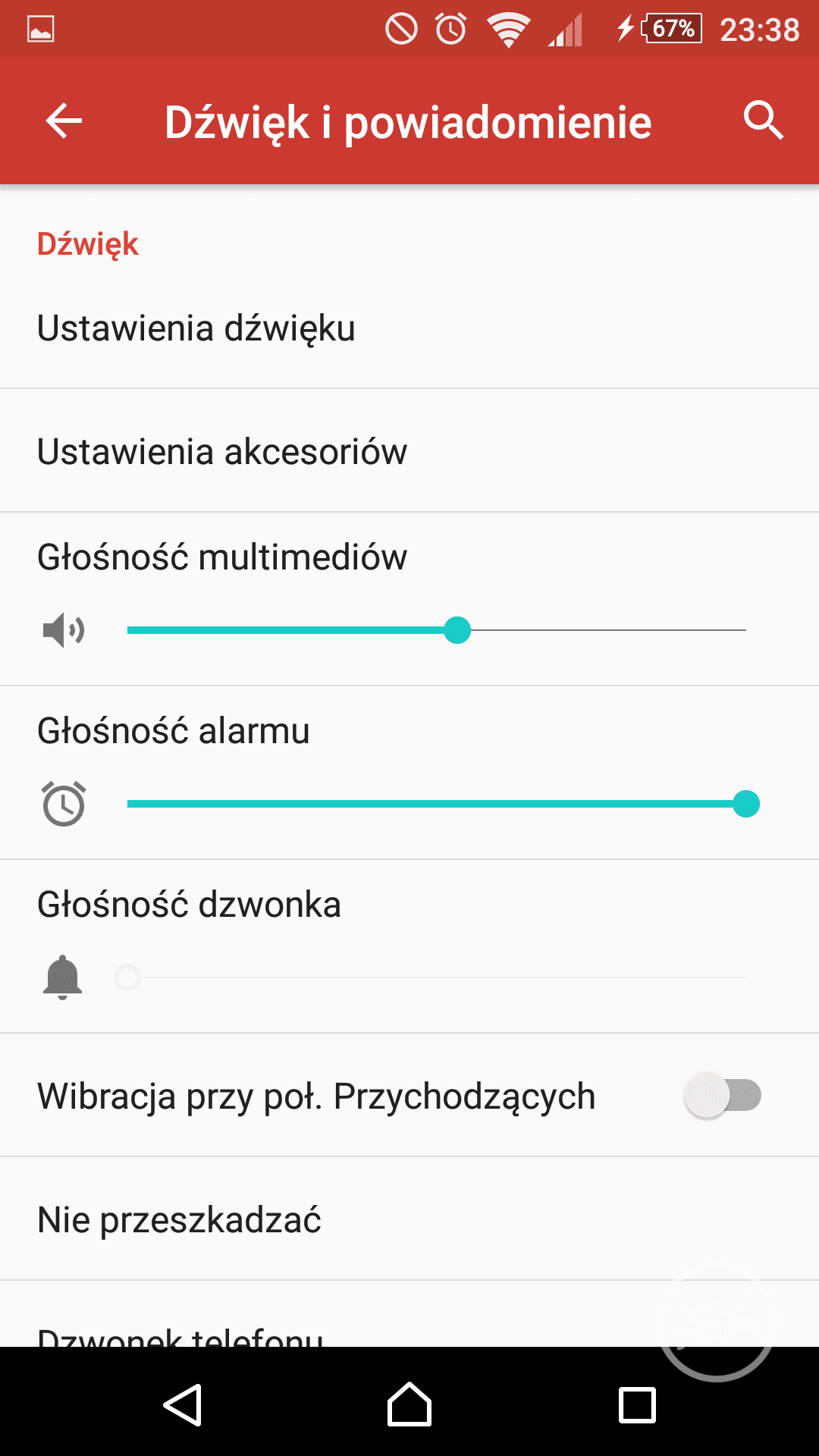Open Nie przeszkadzać settings

pyautogui.click(x=409, y=1219)
